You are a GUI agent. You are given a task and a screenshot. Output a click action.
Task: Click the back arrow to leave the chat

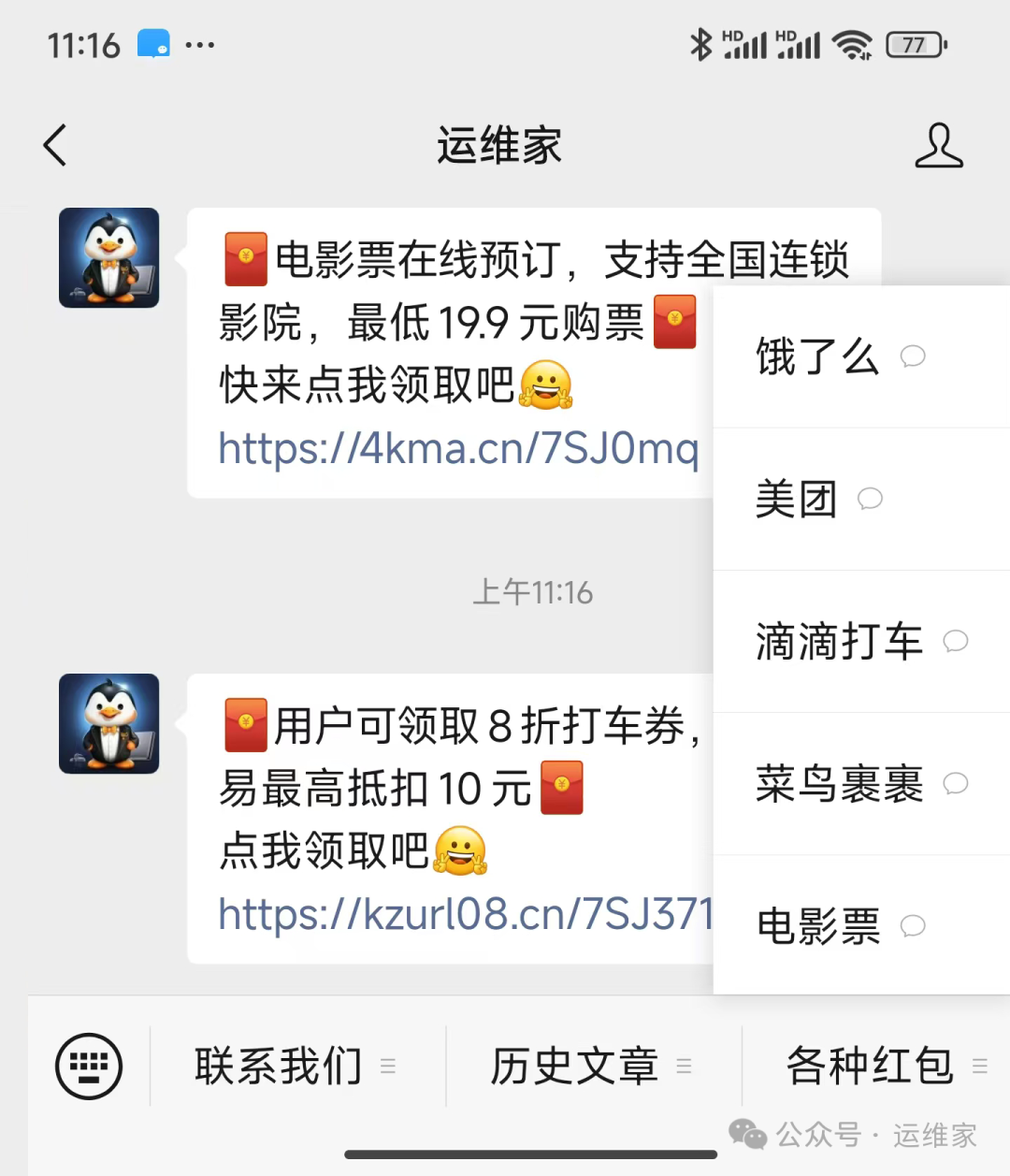[53, 146]
